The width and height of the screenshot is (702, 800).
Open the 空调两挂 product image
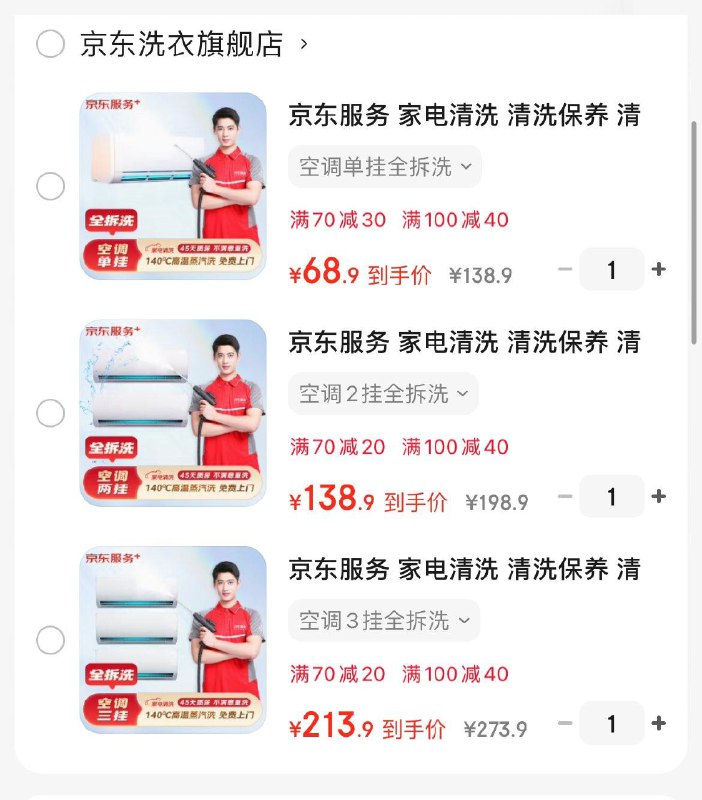coord(173,413)
